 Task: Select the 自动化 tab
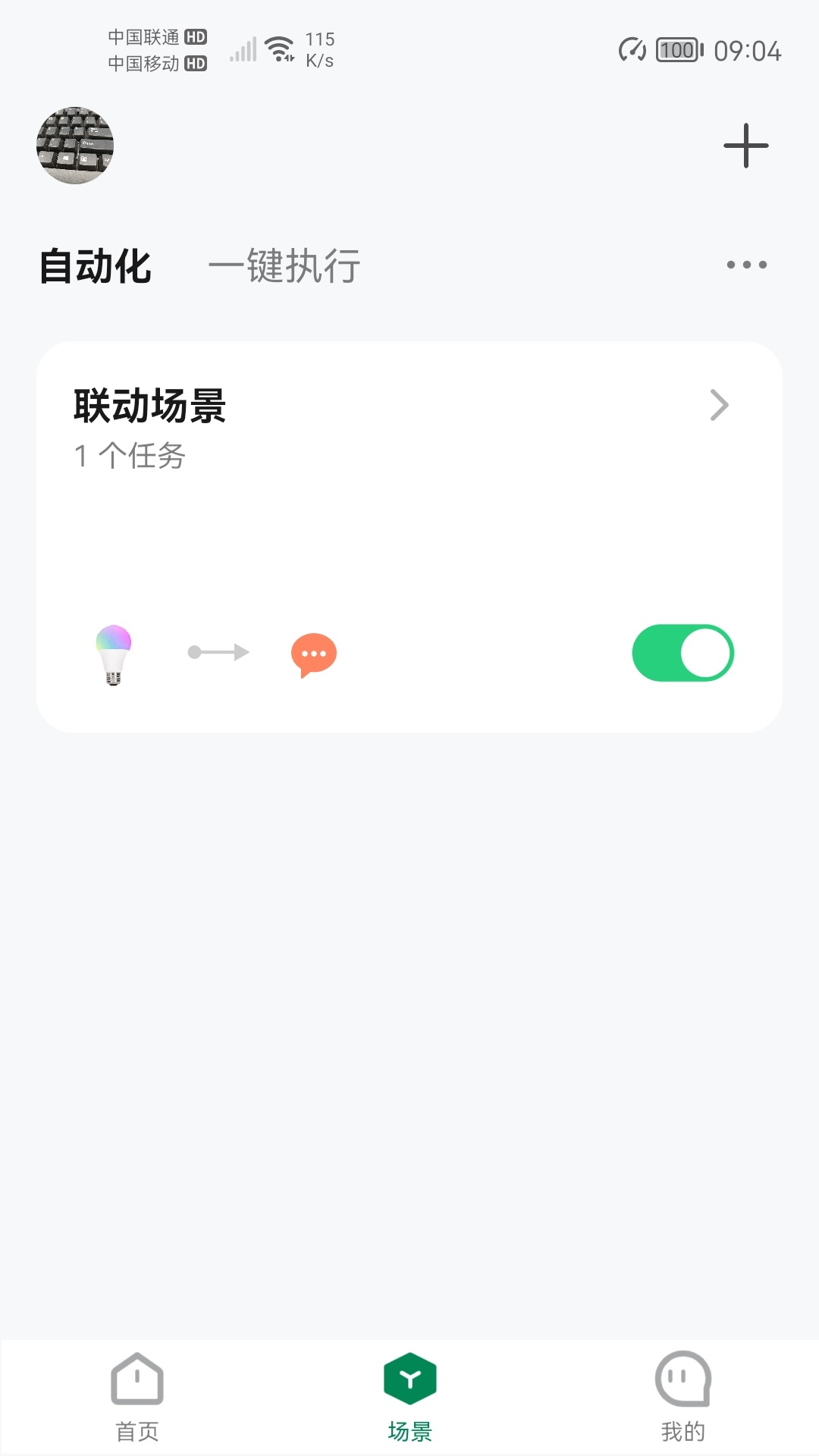[95, 267]
